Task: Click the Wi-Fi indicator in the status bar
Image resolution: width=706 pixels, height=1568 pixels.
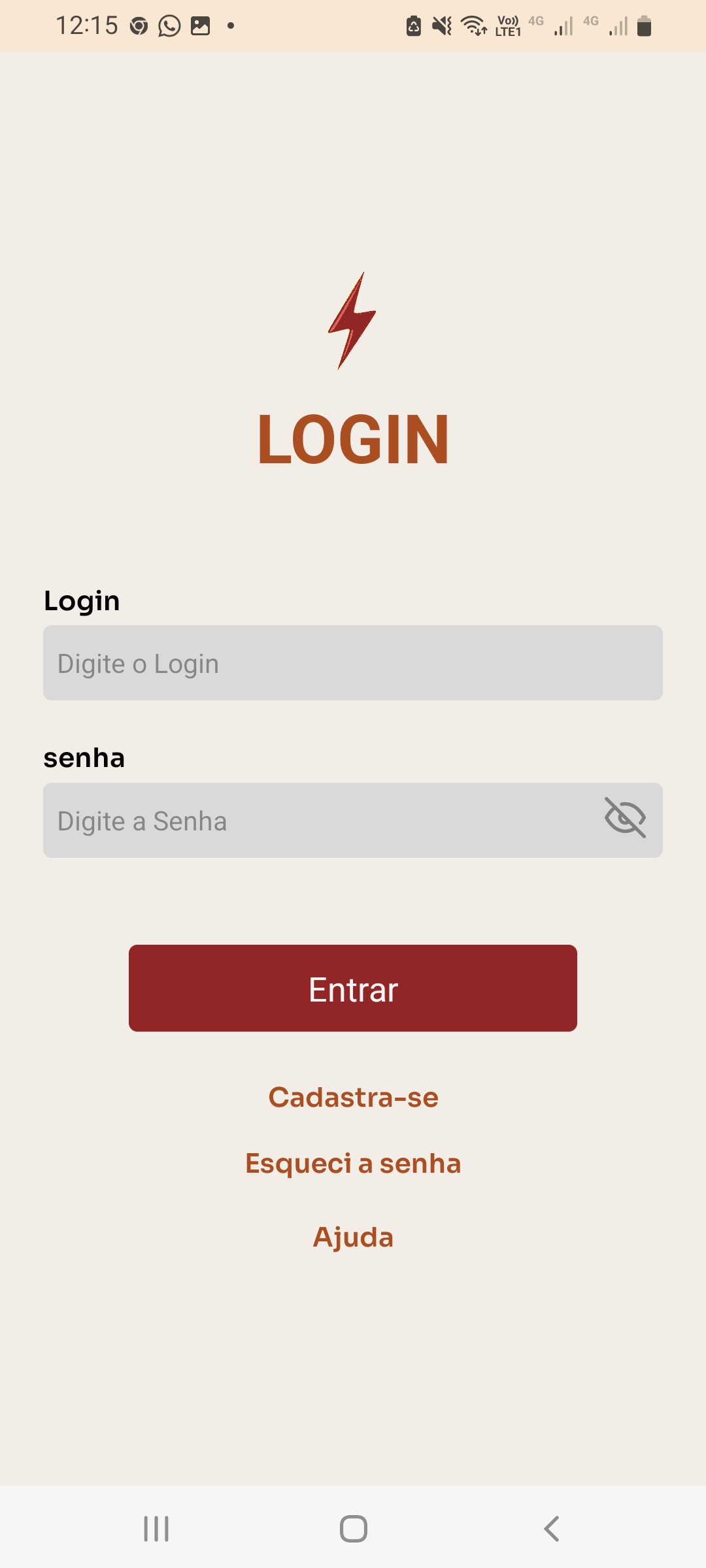Action: click(x=473, y=26)
